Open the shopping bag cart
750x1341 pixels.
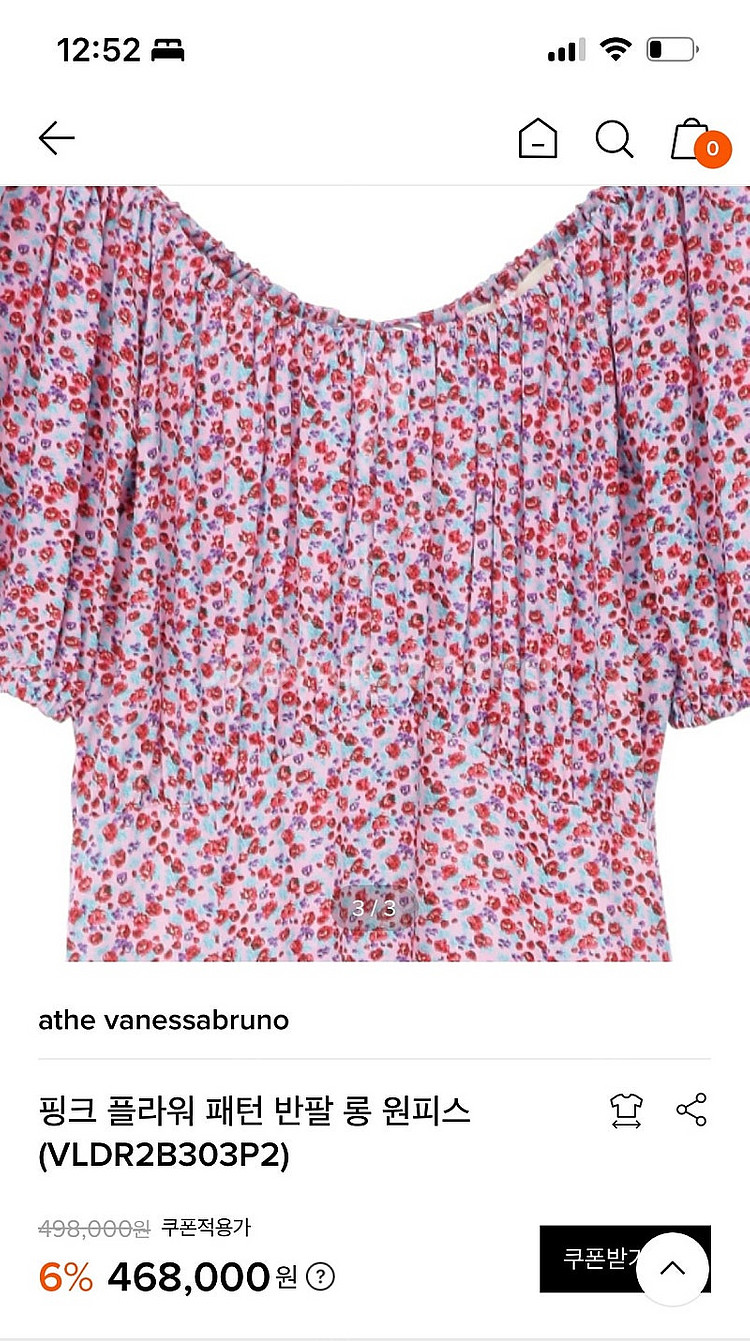[694, 140]
